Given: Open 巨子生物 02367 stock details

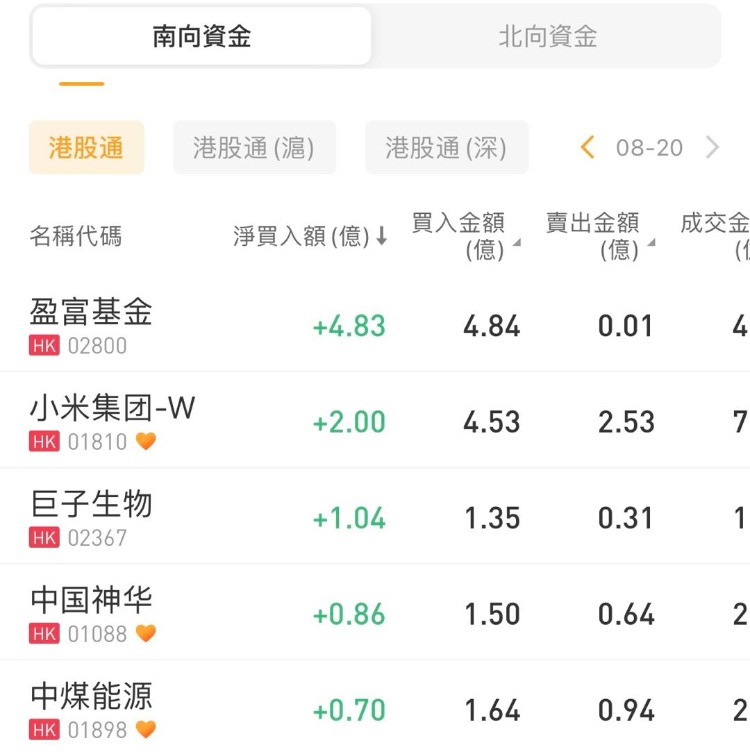Looking at the screenshot, I should pos(92,517).
